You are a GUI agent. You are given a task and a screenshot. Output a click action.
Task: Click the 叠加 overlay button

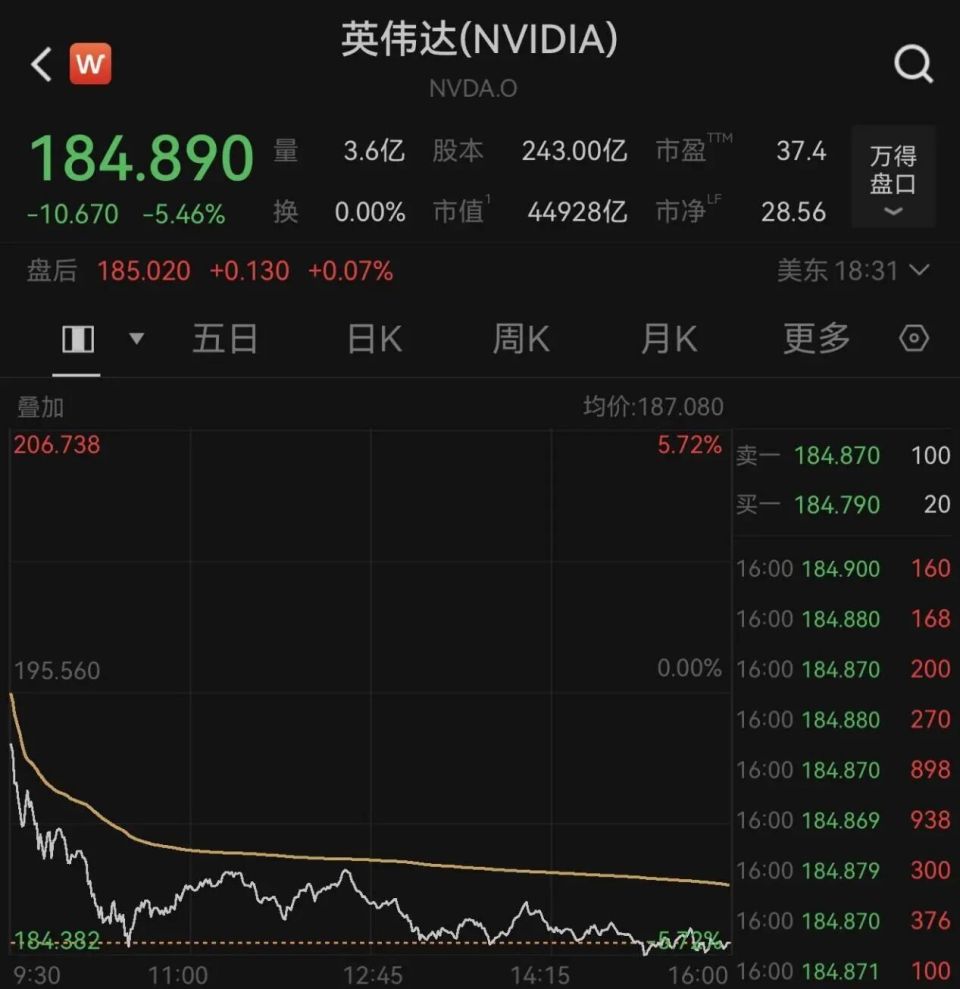[36, 407]
